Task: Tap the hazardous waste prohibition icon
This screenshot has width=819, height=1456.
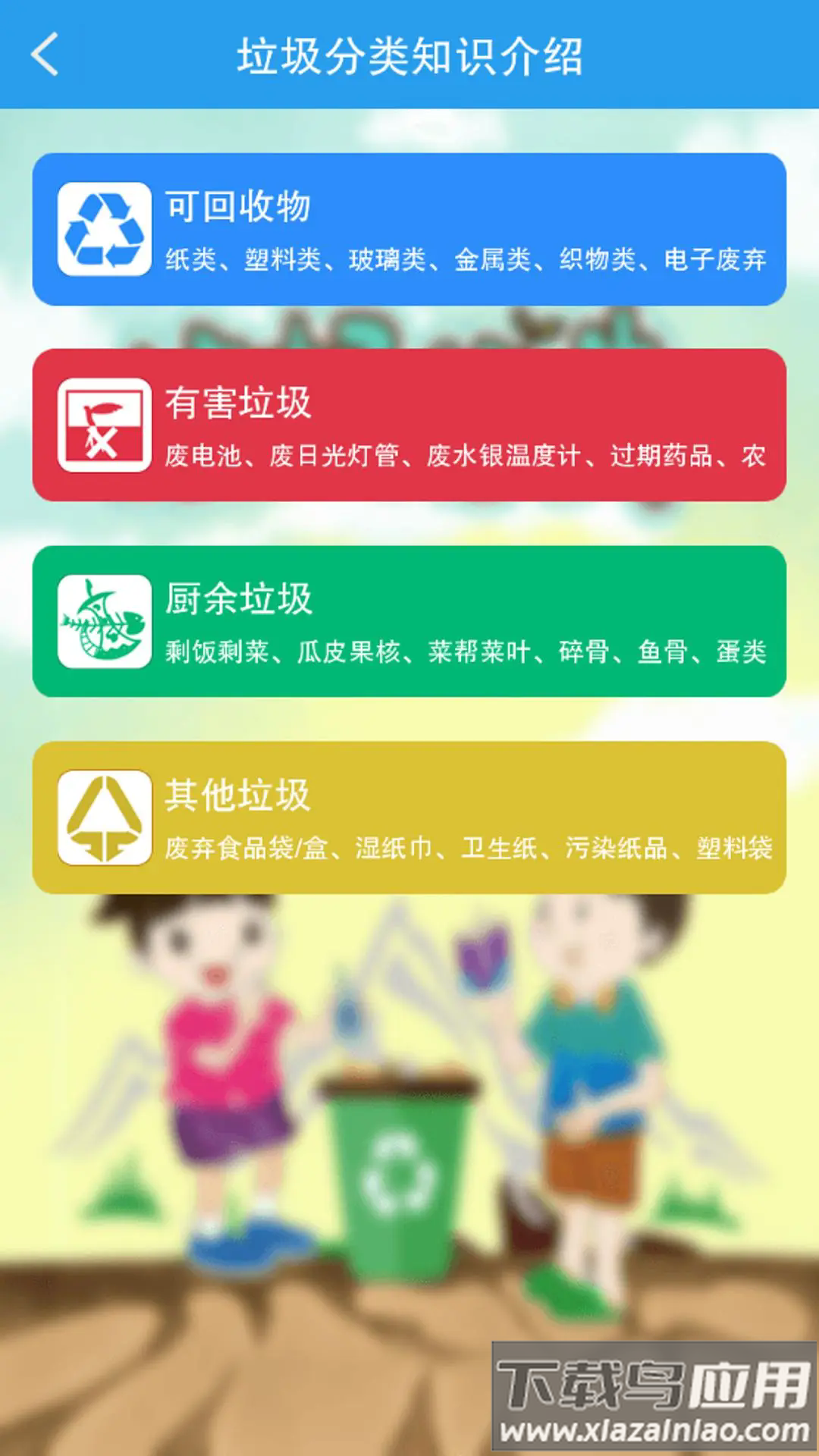Action: (x=106, y=425)
